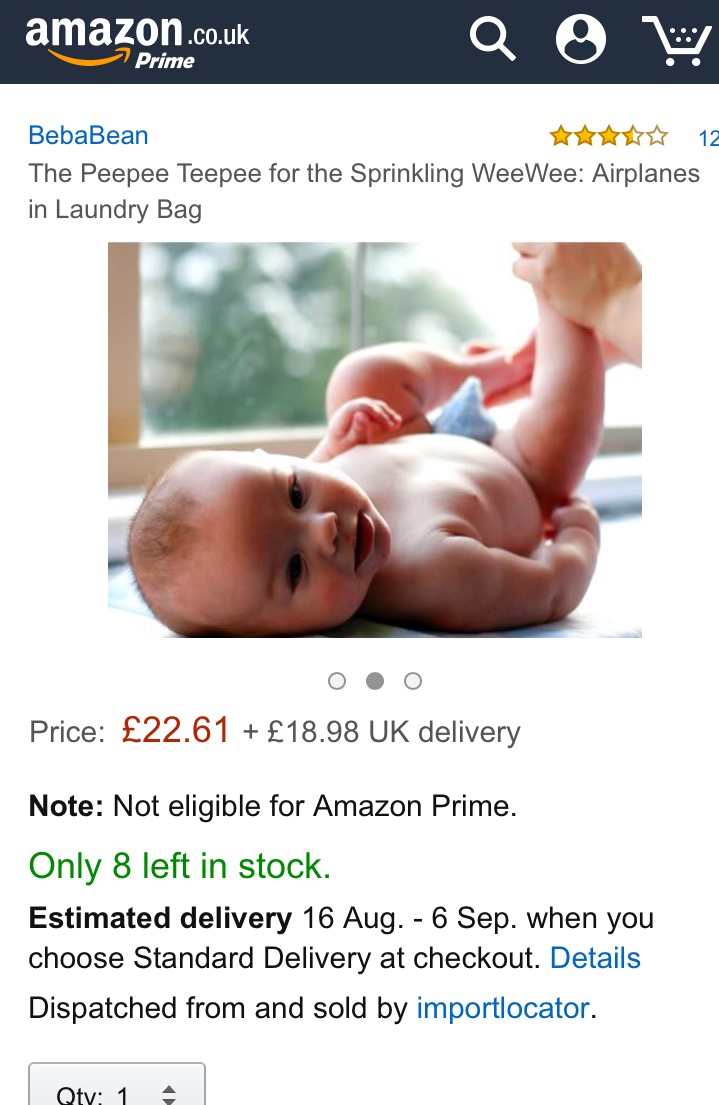Go to Amazon.co.uk Prime home logo
Screen dimensions: 719x1105
[137, 40]
